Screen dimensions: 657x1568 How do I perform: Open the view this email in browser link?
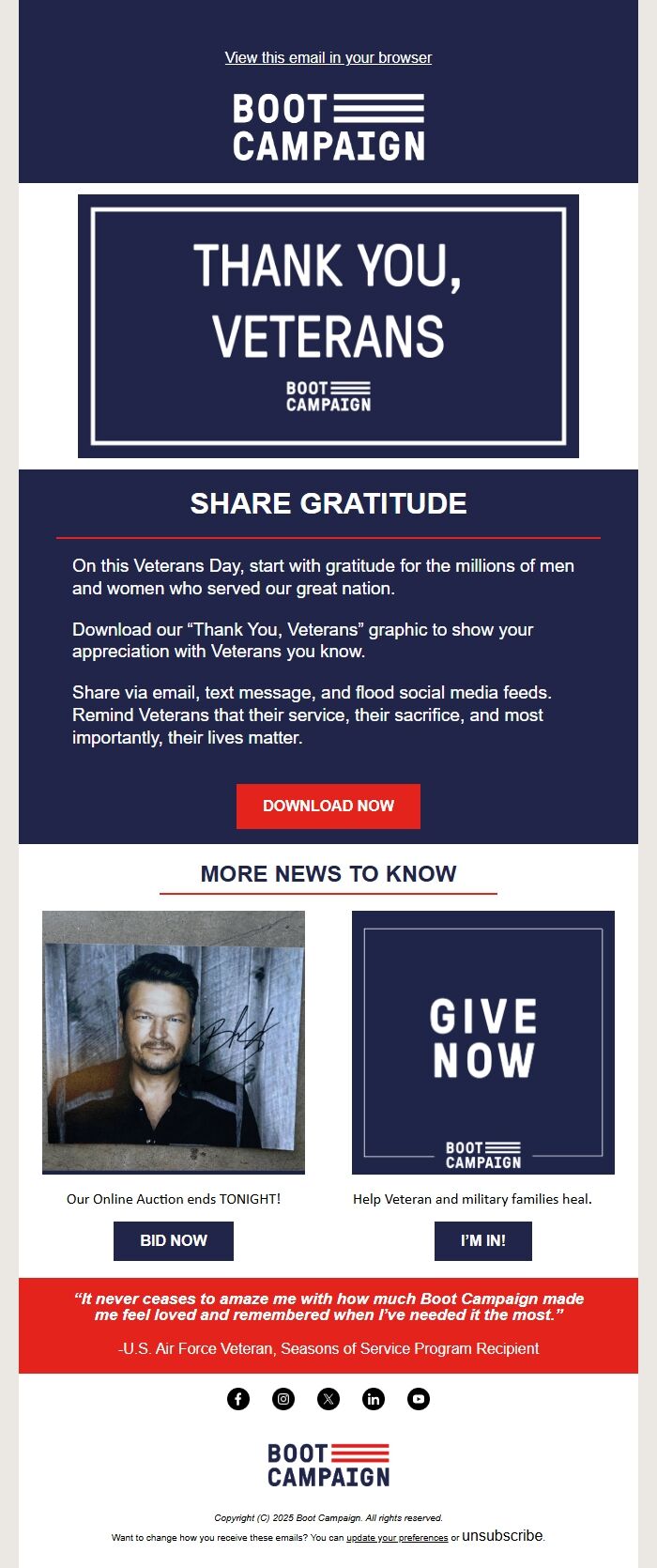pos(328,57)
